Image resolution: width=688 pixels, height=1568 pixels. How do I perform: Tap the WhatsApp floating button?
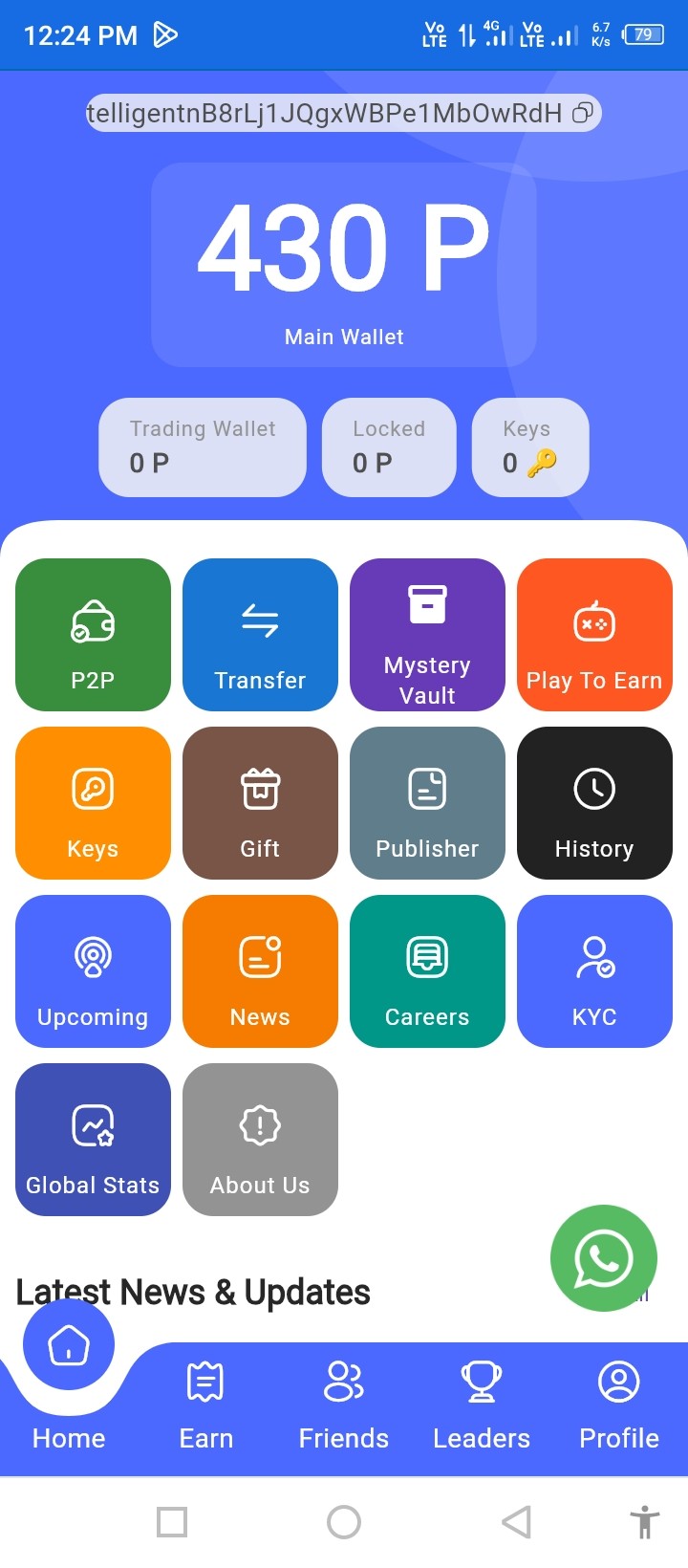[603, 1258]
